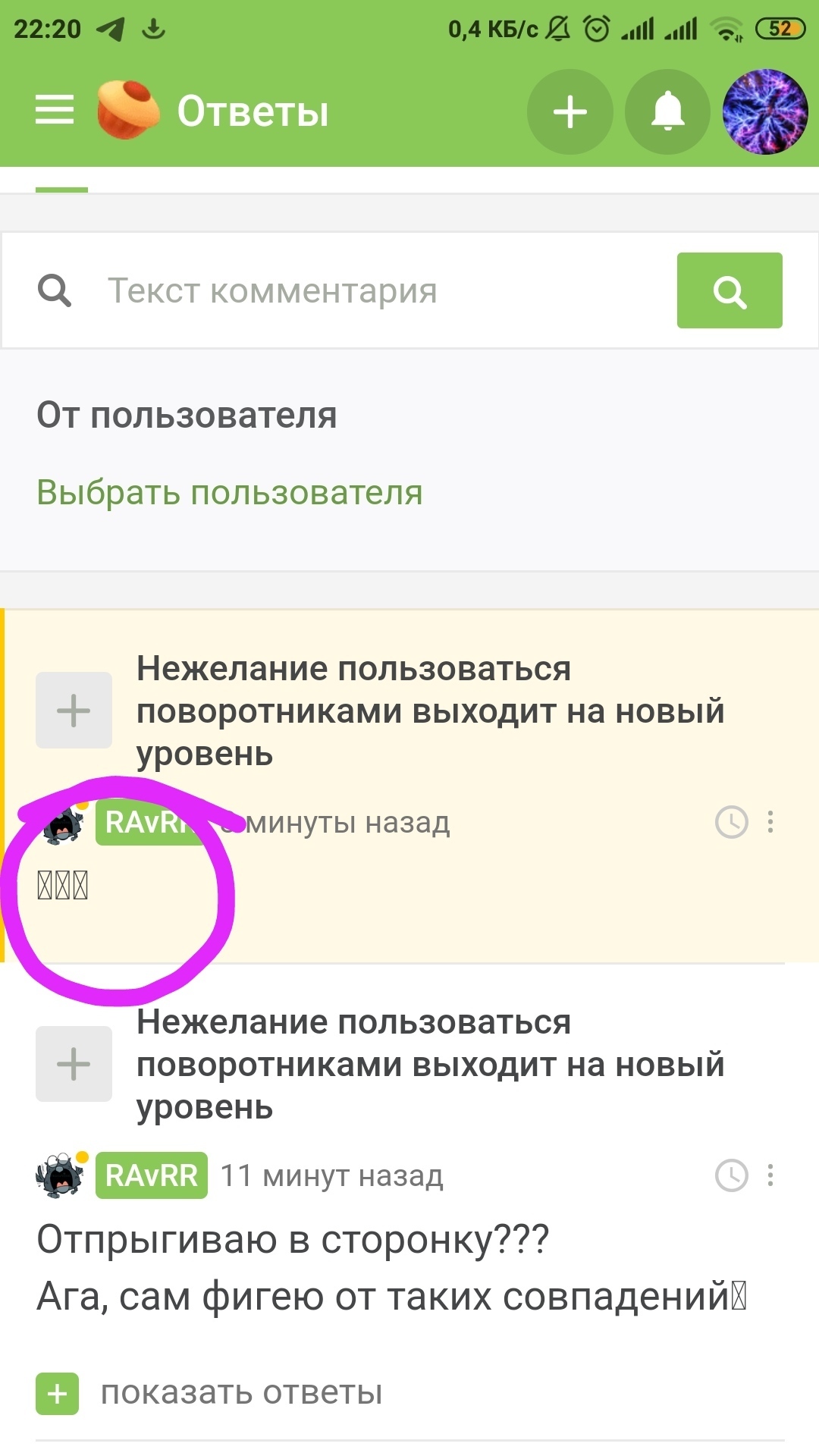
Task: Open the overflow menu on the 11-minute comment
Action: (770, 1175)
